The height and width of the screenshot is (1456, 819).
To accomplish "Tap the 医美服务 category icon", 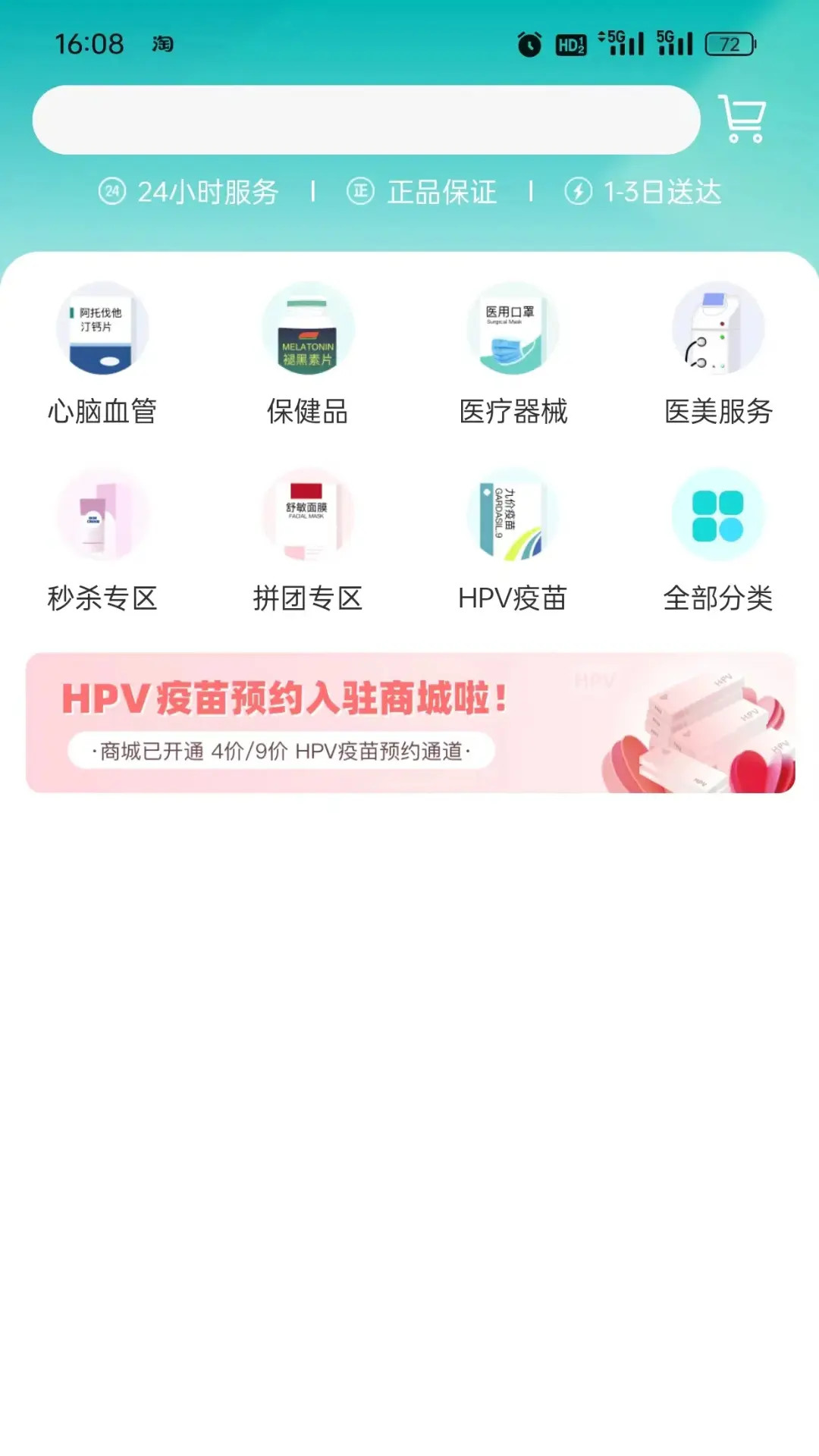I will [718, 356].
